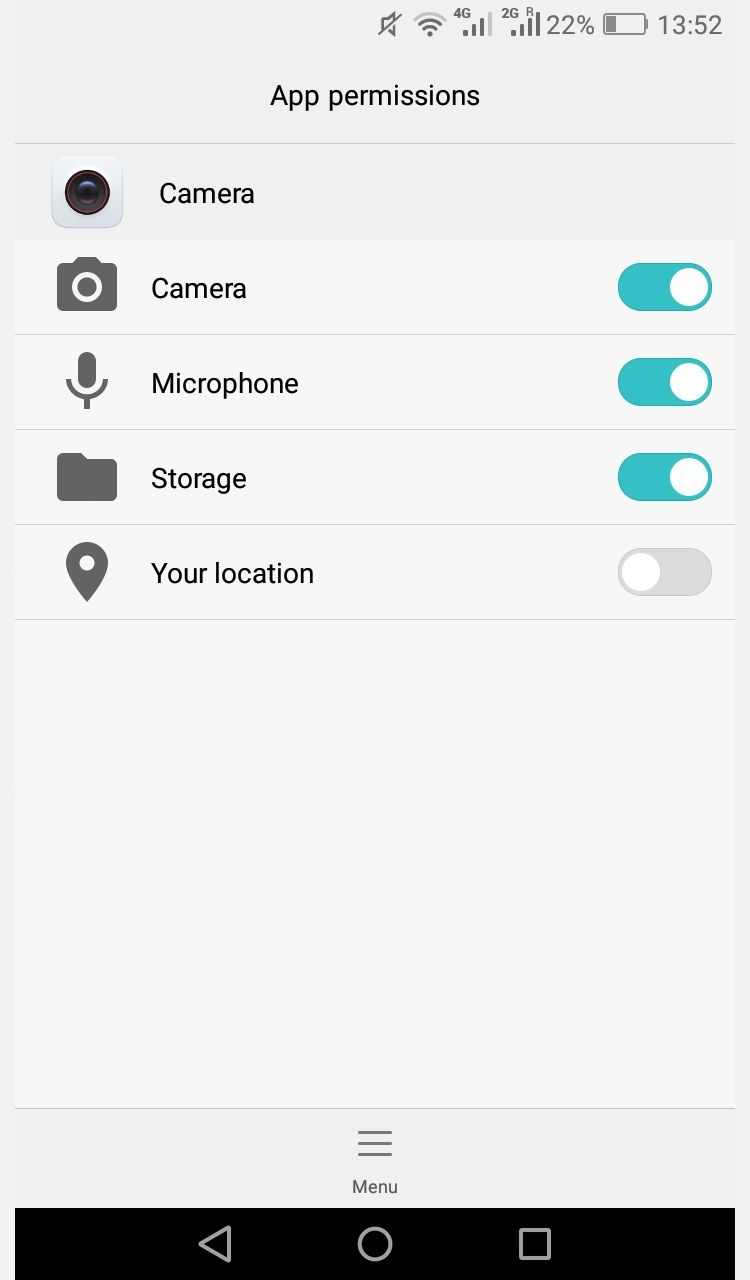Disable Storage access toggle

(664, 477)
